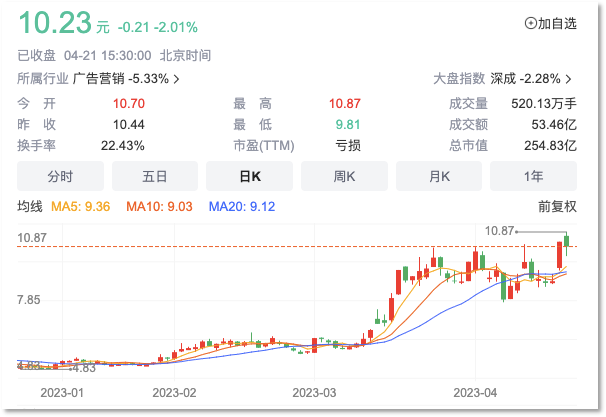The width and height of the screenshot is (606, 417).
Task: Change the 前复权 adjustment setting
Action: [x=557, y=207]
